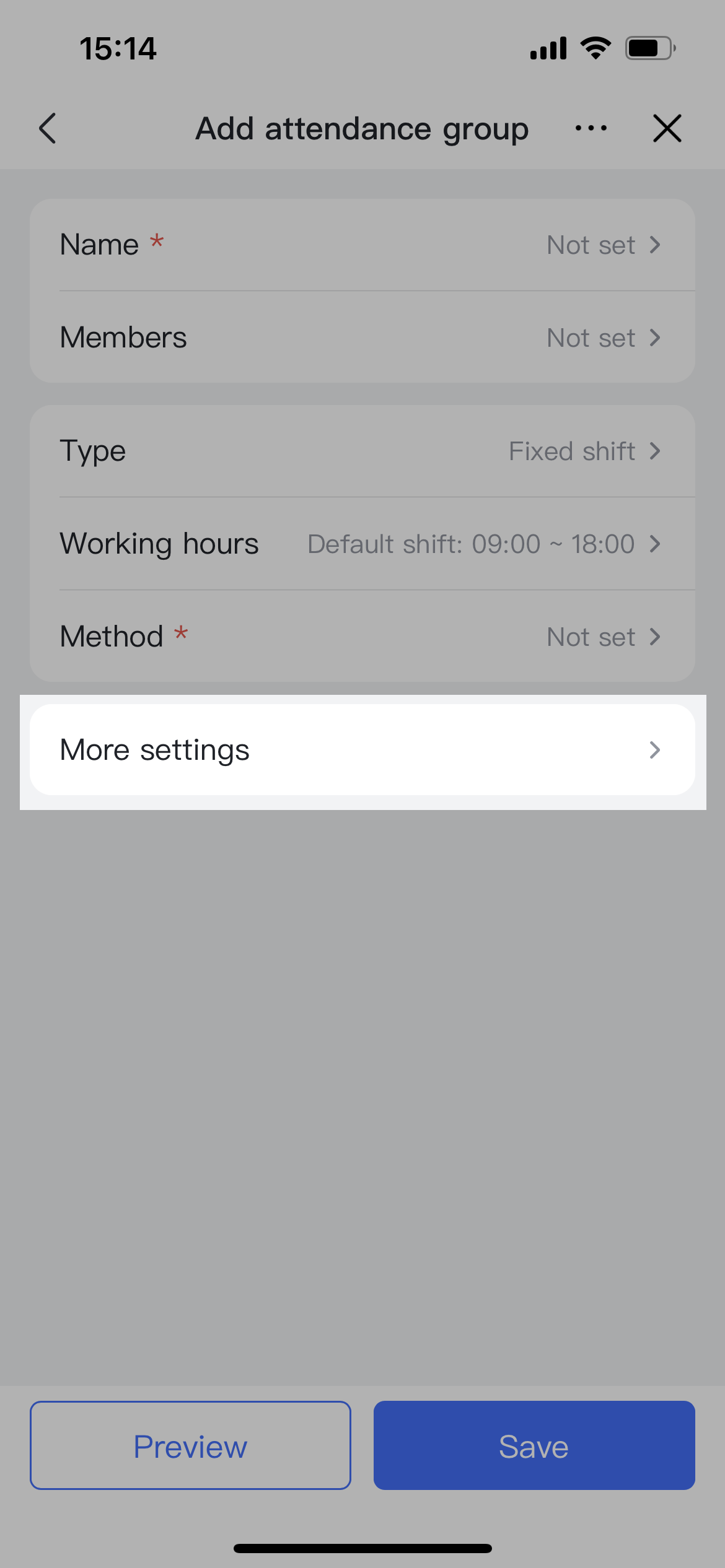The width and height of the screenshot is (725, 1568).
Task: Save the attendance group
Action: click(534, 1445)
